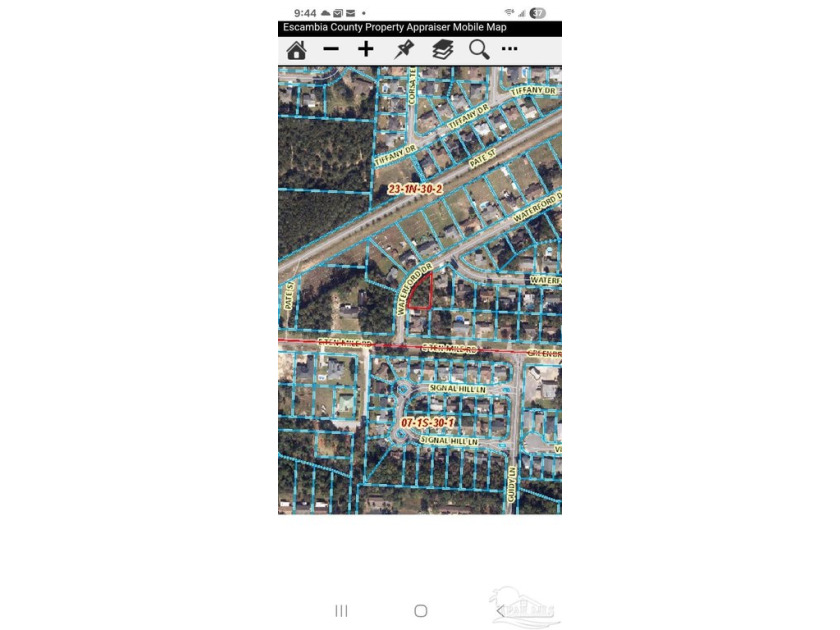
Task: Return to the map home view
Action: coord(296,50)
